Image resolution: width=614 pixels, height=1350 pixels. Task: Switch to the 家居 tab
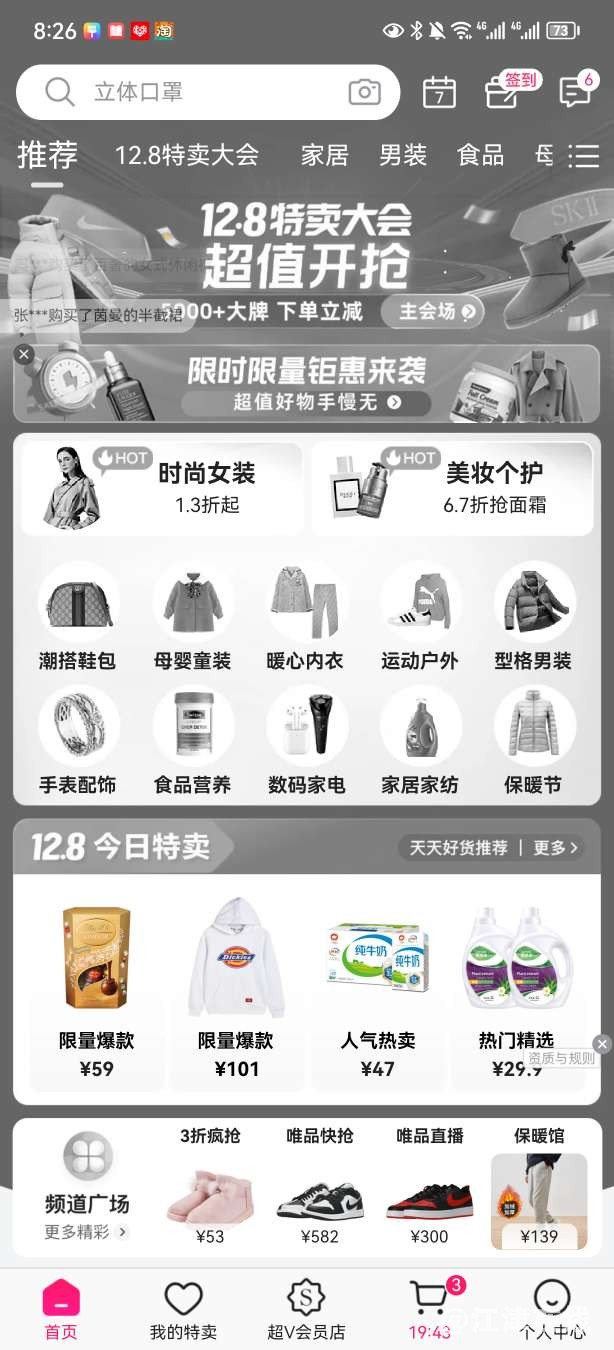325,155
